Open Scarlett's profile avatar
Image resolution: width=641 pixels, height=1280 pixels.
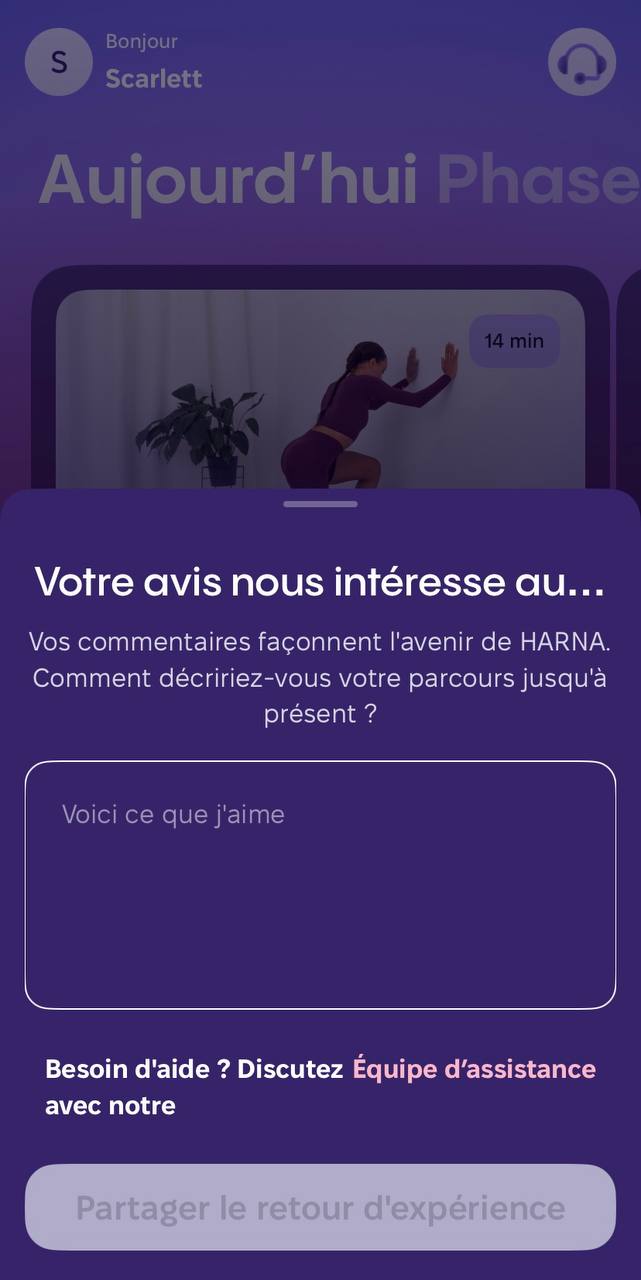59,62
